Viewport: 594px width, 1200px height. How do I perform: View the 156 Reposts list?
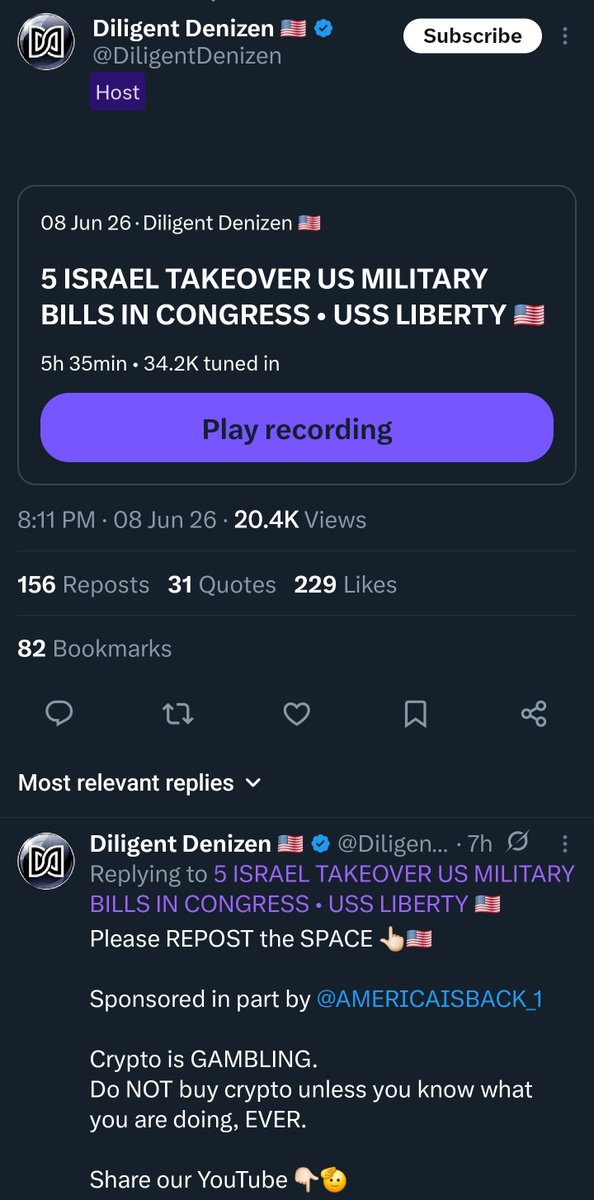83,585
